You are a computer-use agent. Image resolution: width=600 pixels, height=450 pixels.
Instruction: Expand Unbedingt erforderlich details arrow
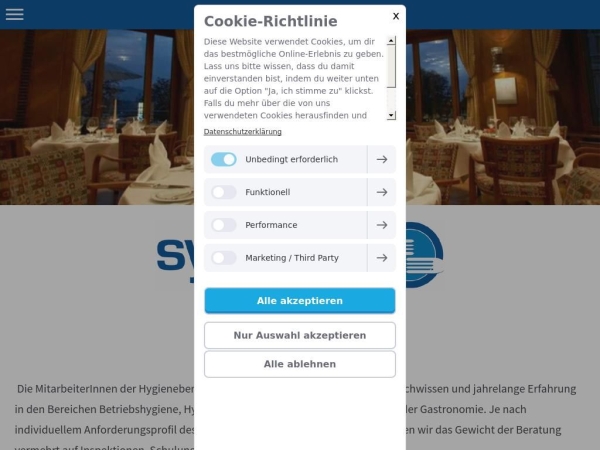pyautogui.click(x=381, y=159)
